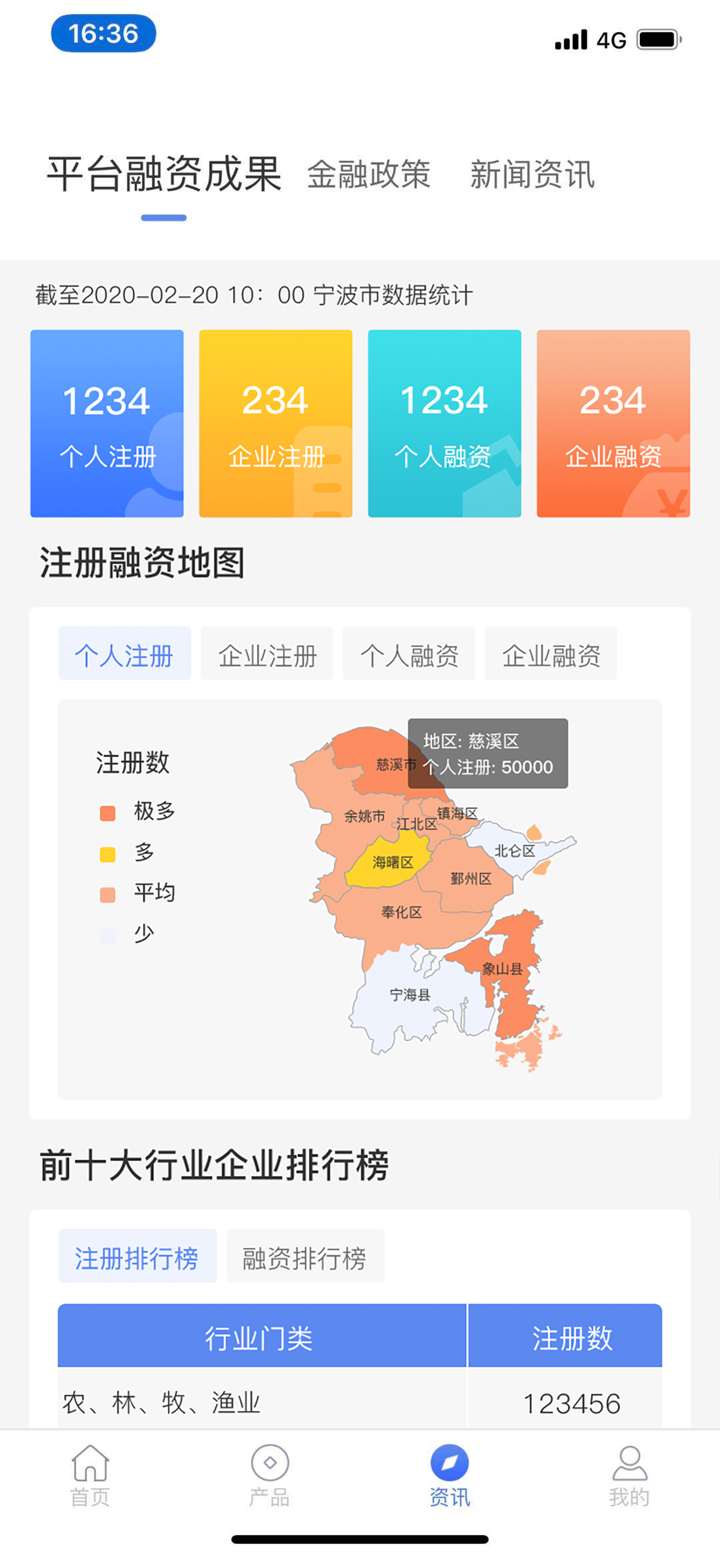Switch to the 金融政策 tab
The height and width of the screenshot is (1558, 720).
371,175
